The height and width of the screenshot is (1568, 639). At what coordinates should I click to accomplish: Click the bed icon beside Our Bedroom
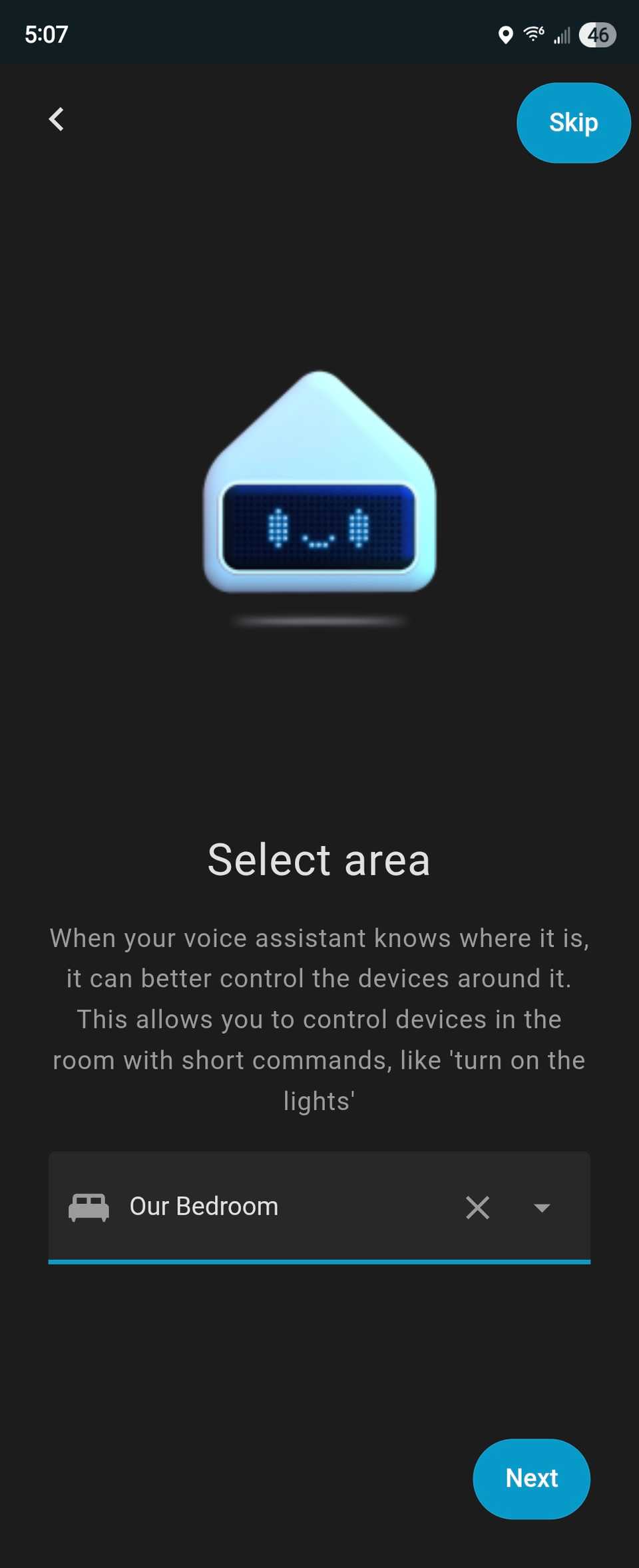point(90,1206)
